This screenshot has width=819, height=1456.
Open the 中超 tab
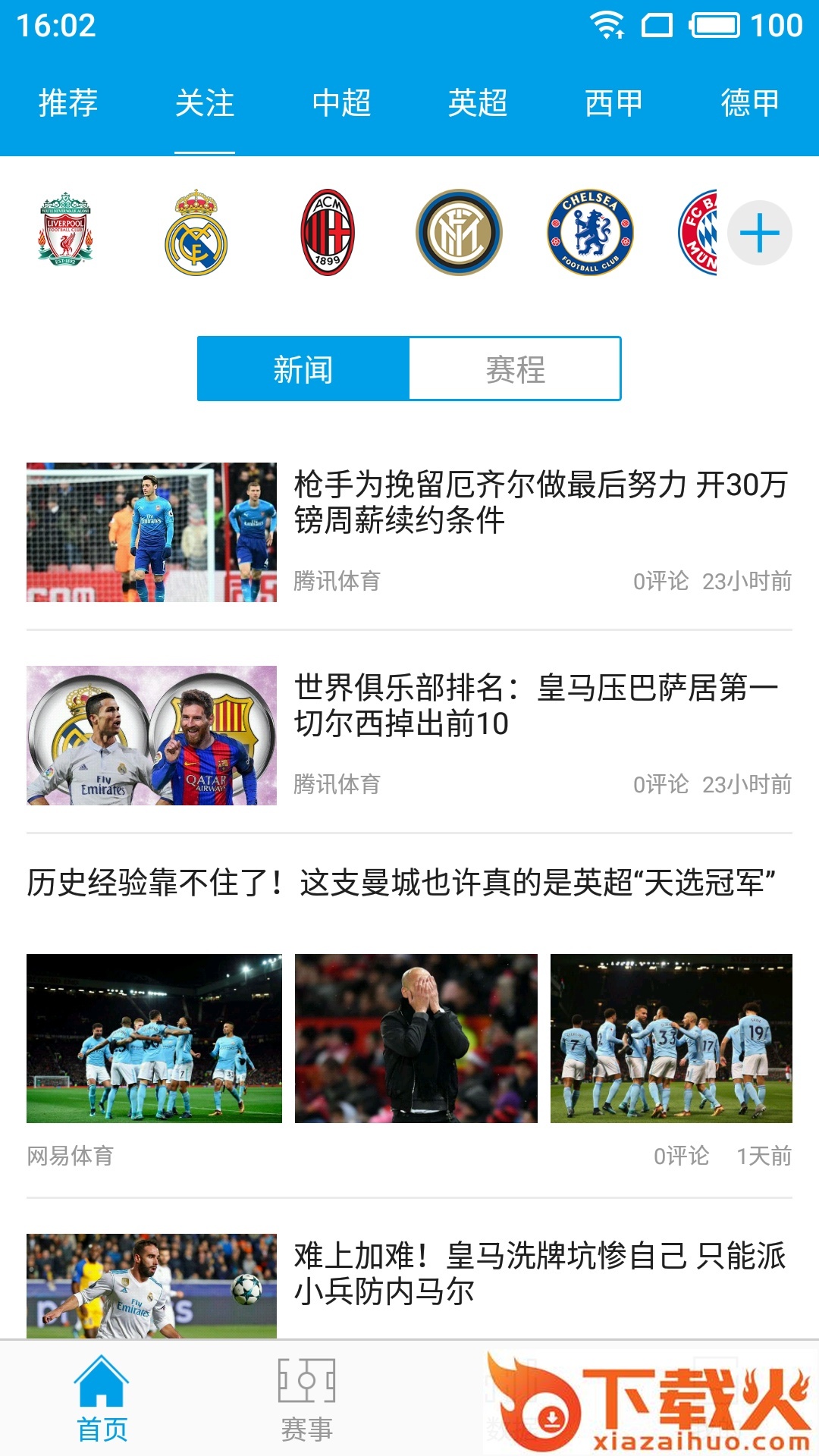[x=341, y=103]
